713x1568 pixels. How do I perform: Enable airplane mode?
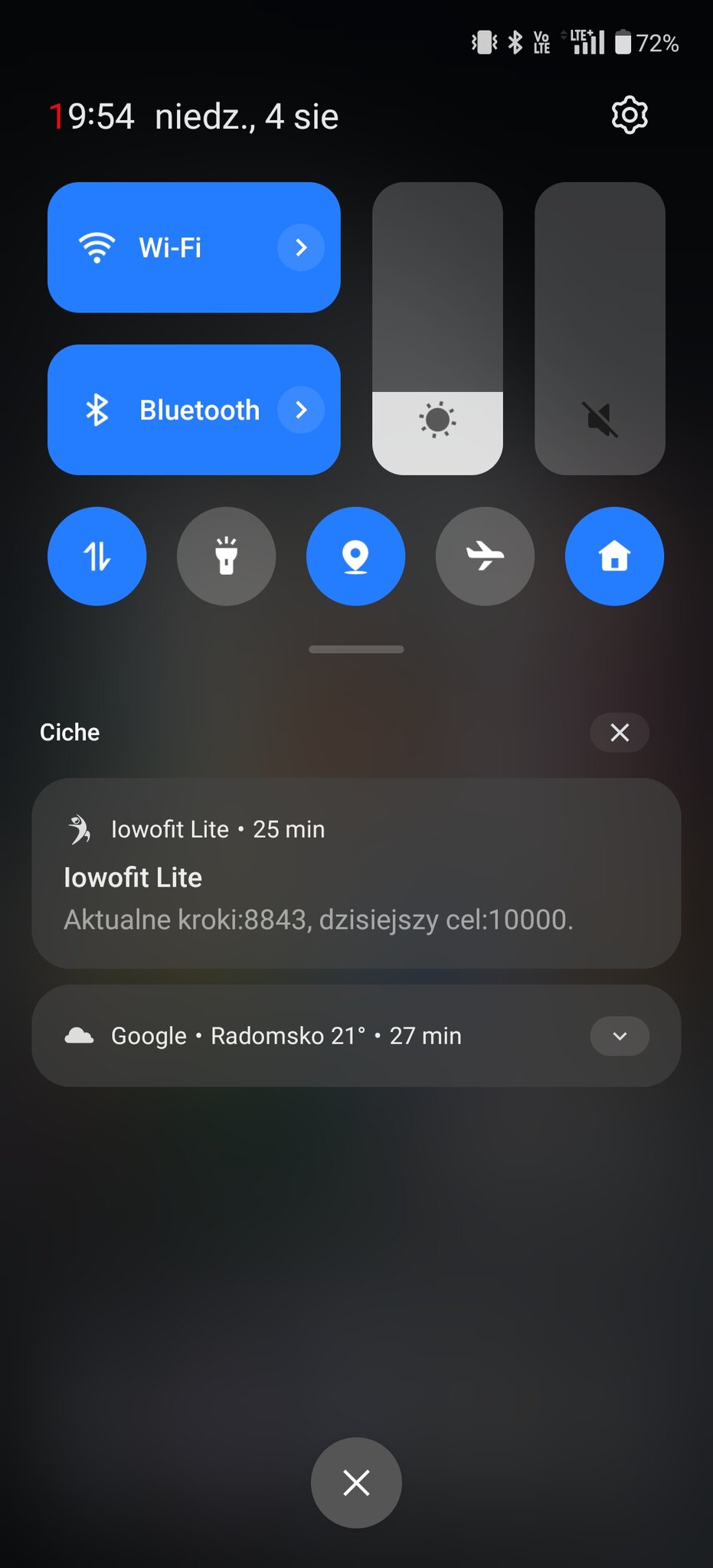tap(485, 556)
